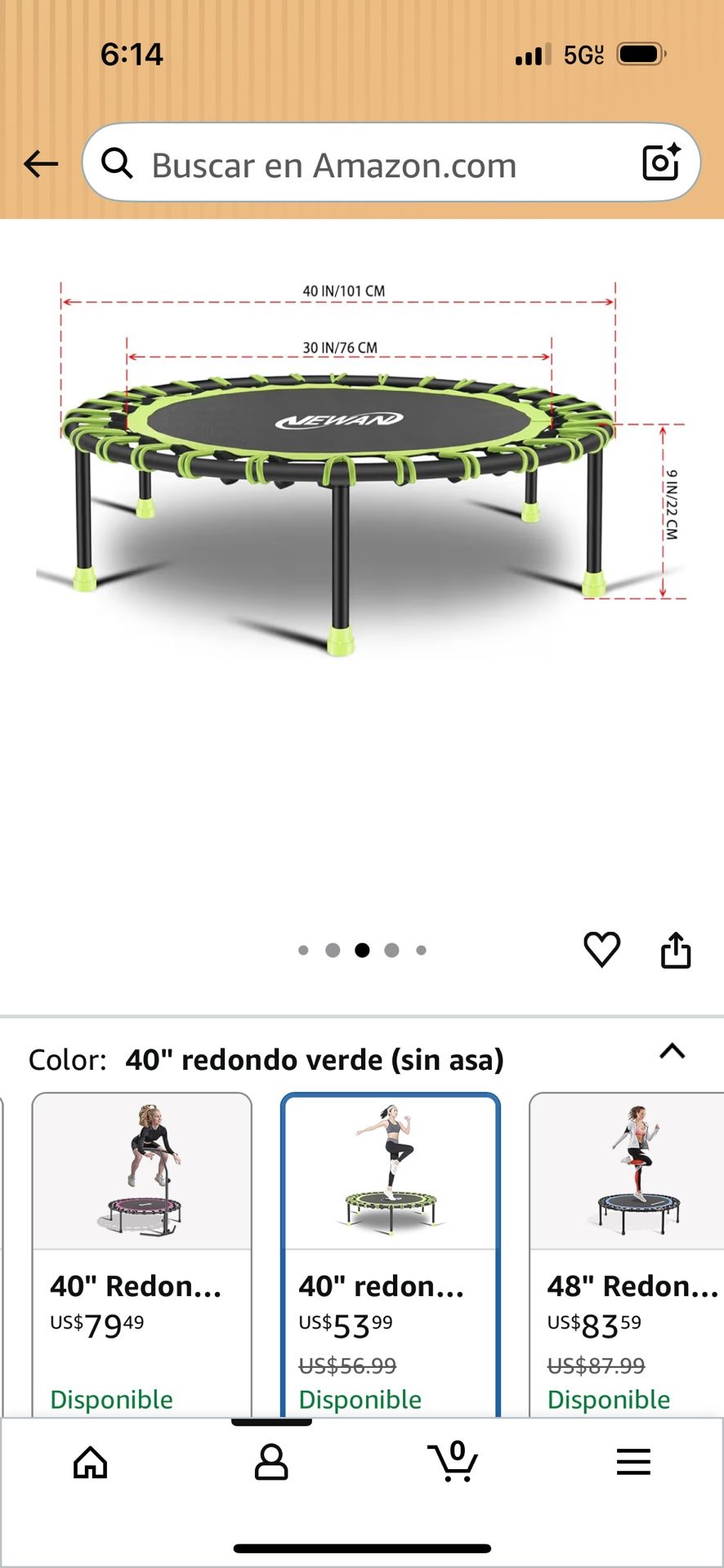Image resolution: width=724 pixels, height=1568 pixels.
Task: Switch to the account profile tab
Action: tap(271, 1463)
